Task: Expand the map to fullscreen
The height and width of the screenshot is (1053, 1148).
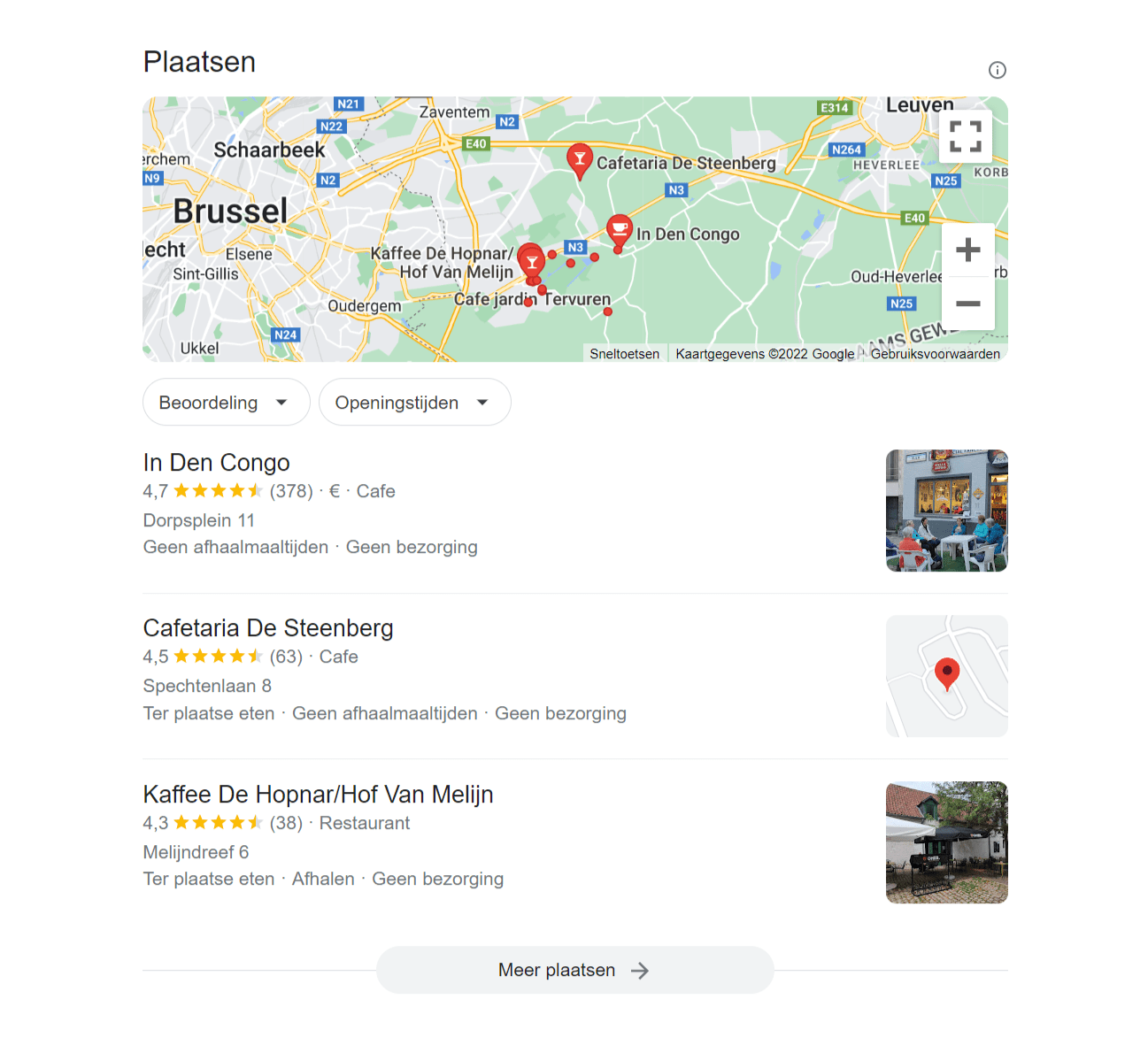Action: pyautogui.click(x=965, y=137)
